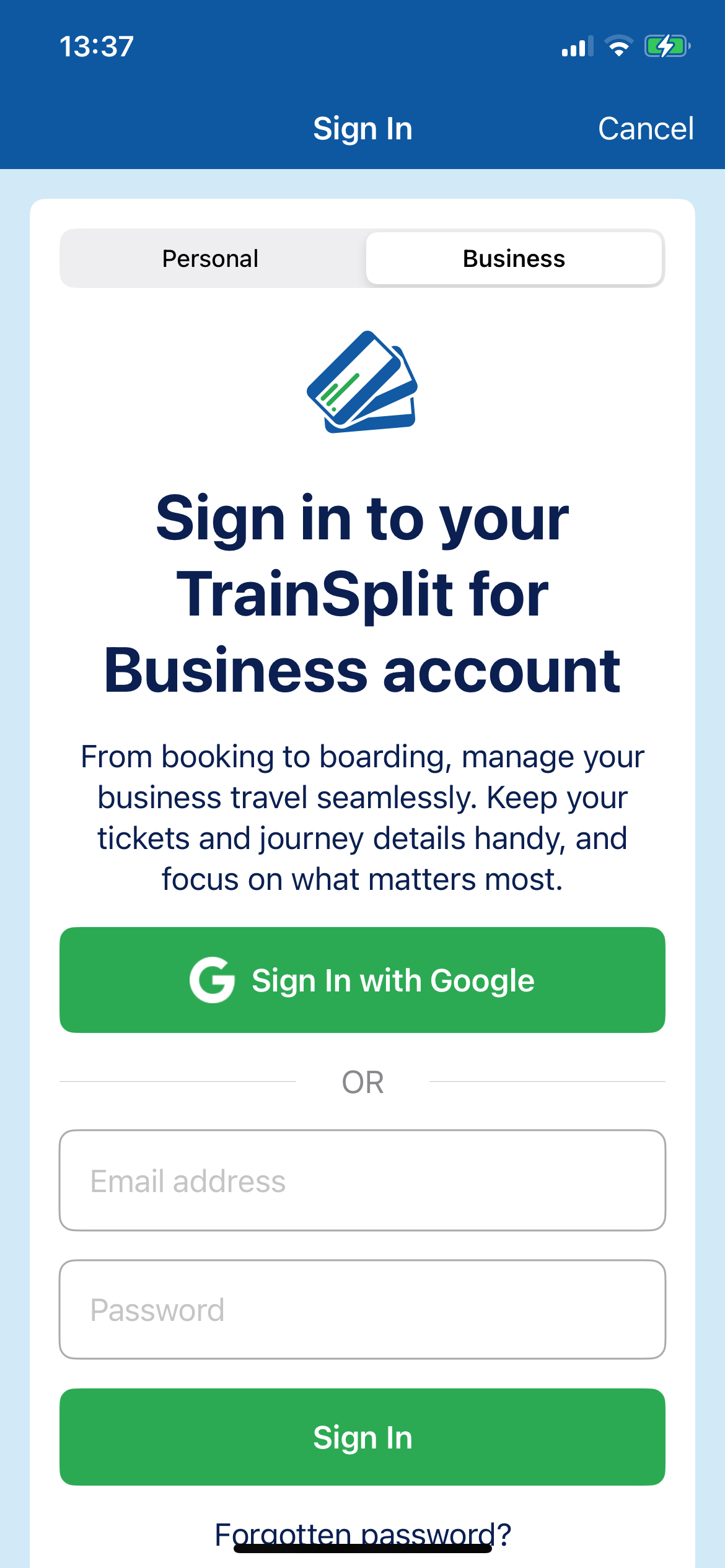725x1568 pixels.
Task: Select the Business account tab
Action: click(x=514, y=259)
